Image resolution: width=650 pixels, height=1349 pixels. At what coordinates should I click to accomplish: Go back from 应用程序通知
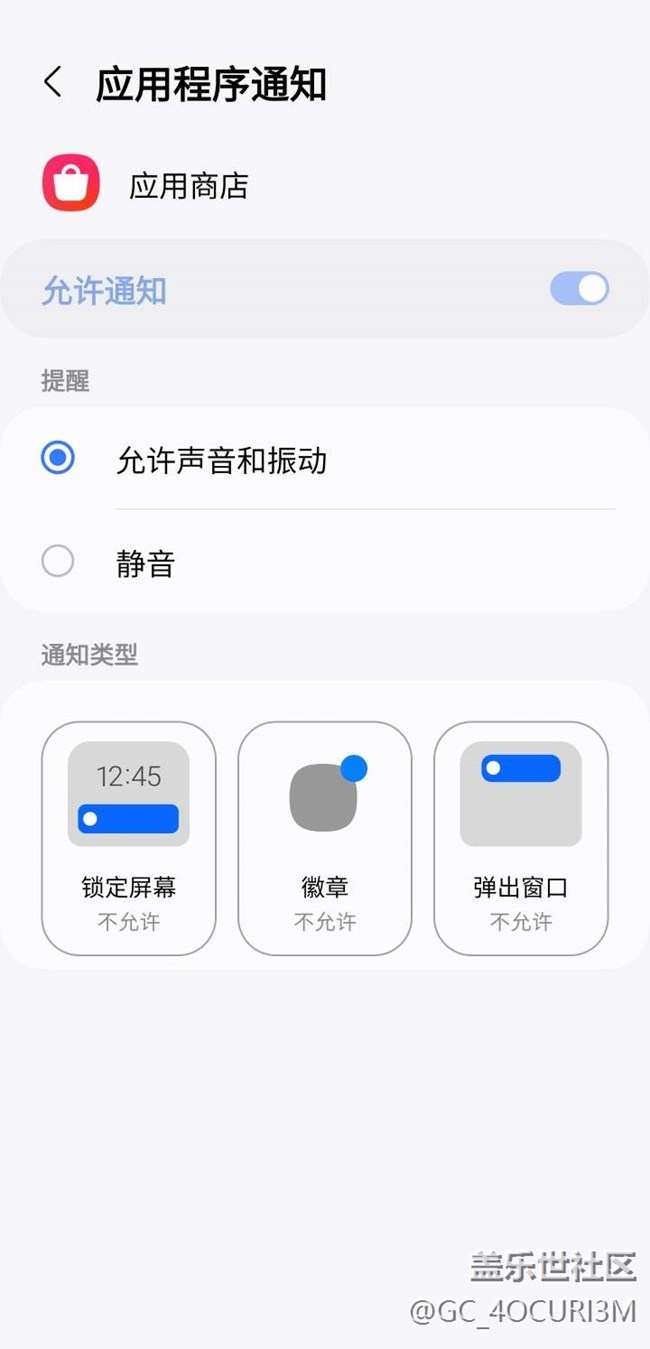[x=54, y=83]
